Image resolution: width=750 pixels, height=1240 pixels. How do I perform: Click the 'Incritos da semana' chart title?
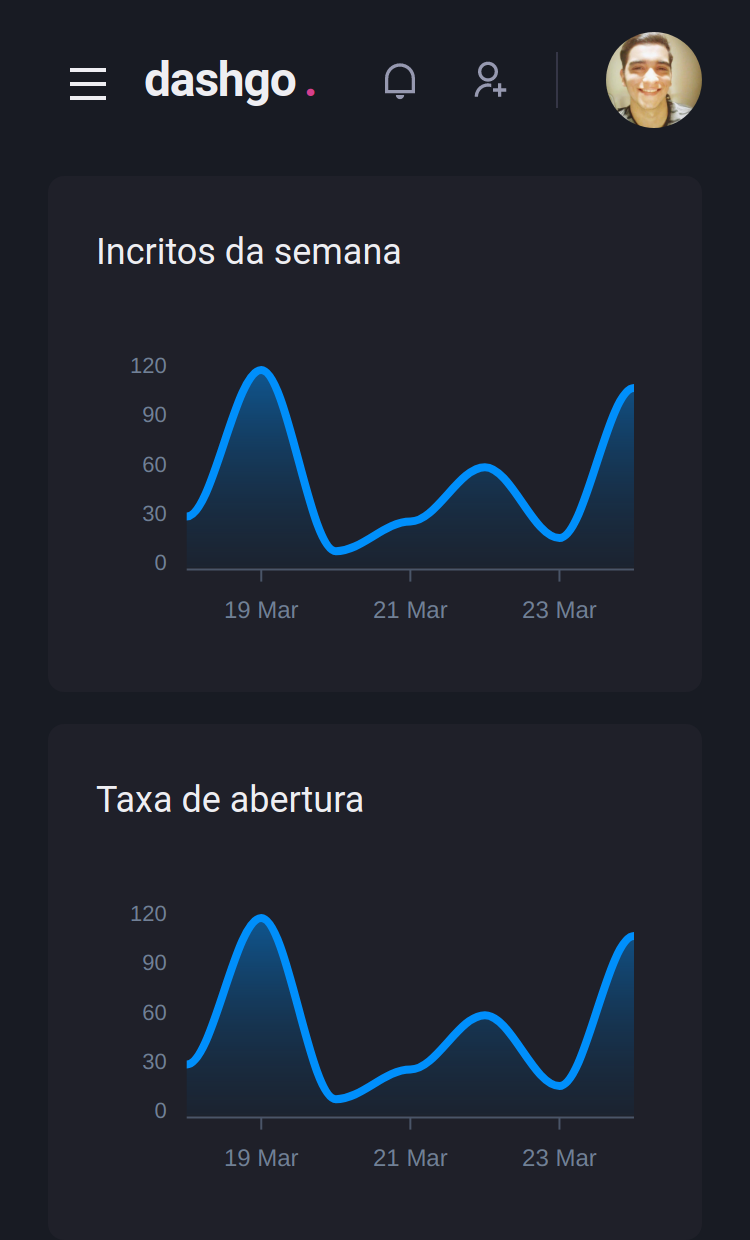pos(248,252)
